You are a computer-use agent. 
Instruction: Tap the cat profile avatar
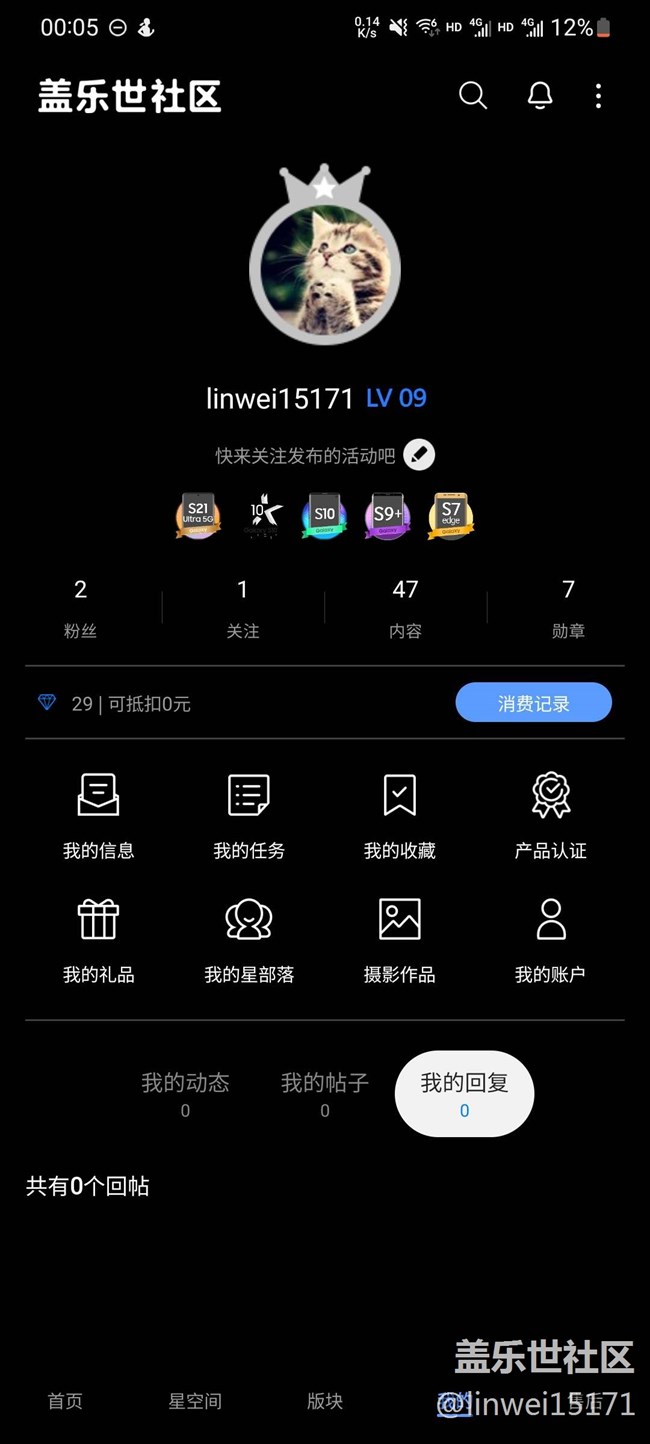click(x=325, y=268)
